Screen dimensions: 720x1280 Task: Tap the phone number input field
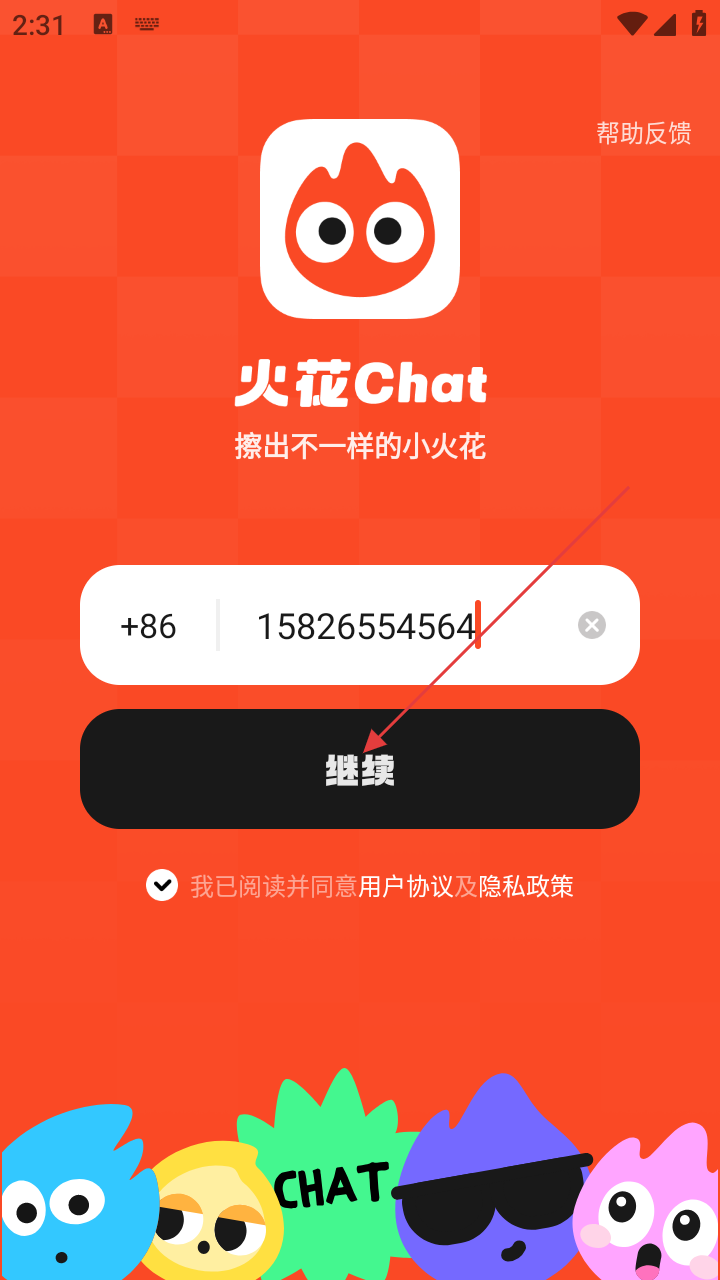pyautogui.click(x=390, y=626)
